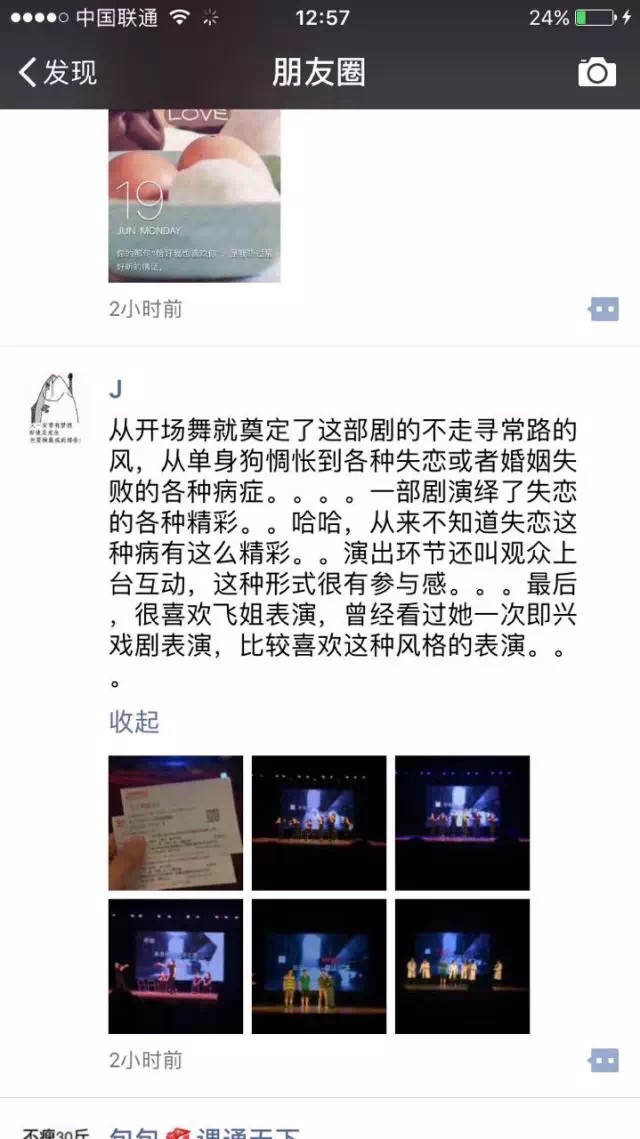Open the date card image with 19

pyautogui.click(x=194, y=196)
